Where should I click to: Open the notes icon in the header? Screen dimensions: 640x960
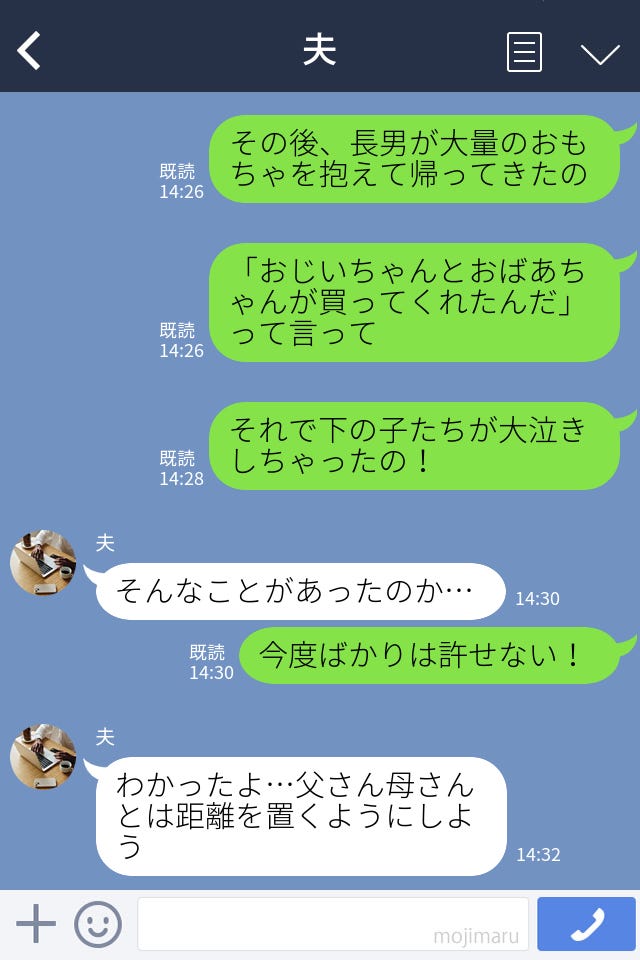pos(524,52)
